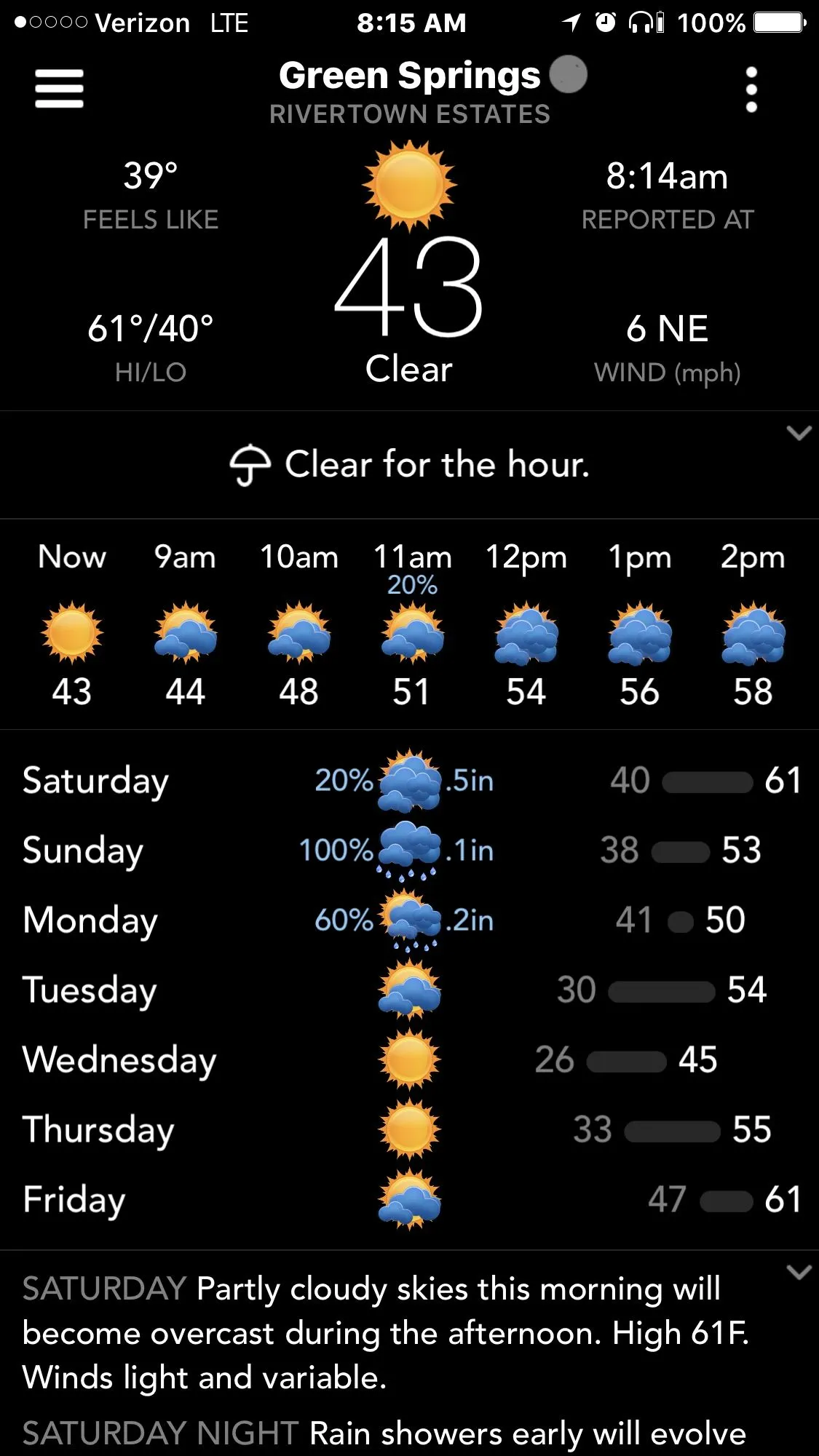Open the Tuesday forecast row

(x=409, y=990)
